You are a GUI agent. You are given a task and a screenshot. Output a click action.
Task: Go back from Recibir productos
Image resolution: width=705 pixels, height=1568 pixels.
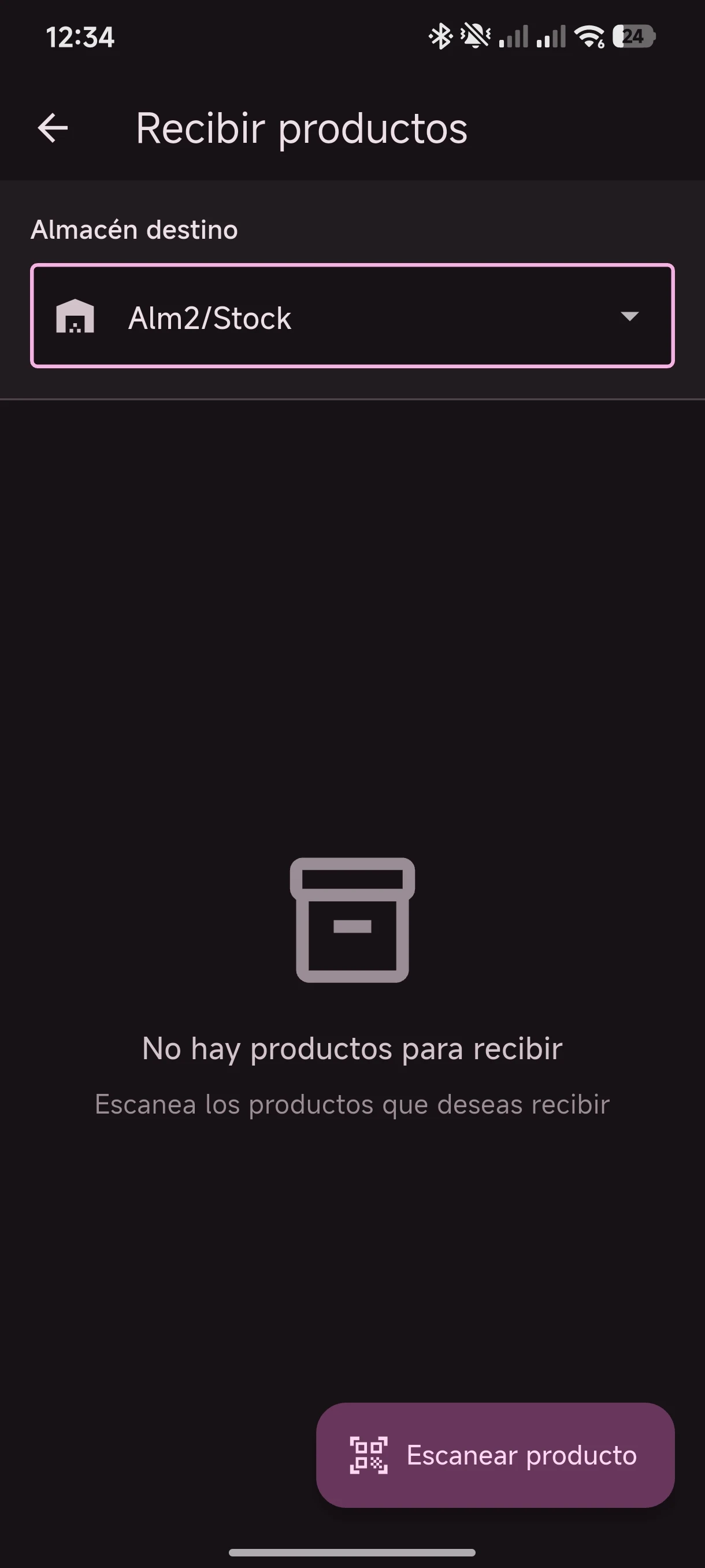point(53,128)
